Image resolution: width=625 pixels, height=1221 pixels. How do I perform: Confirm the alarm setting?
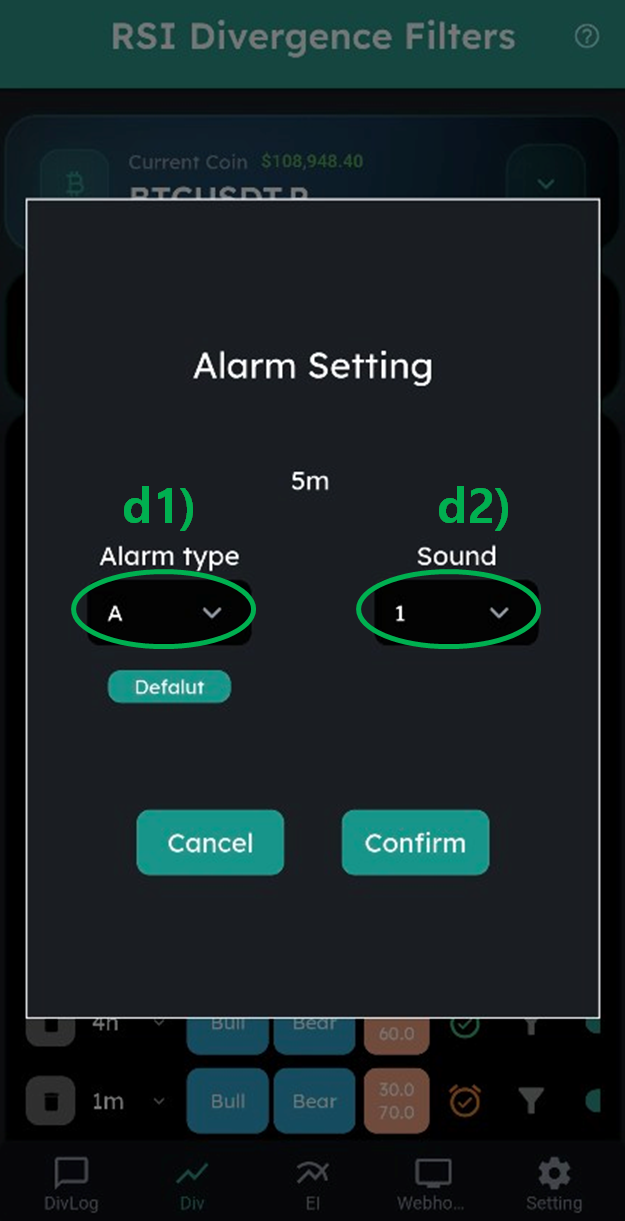415,843
